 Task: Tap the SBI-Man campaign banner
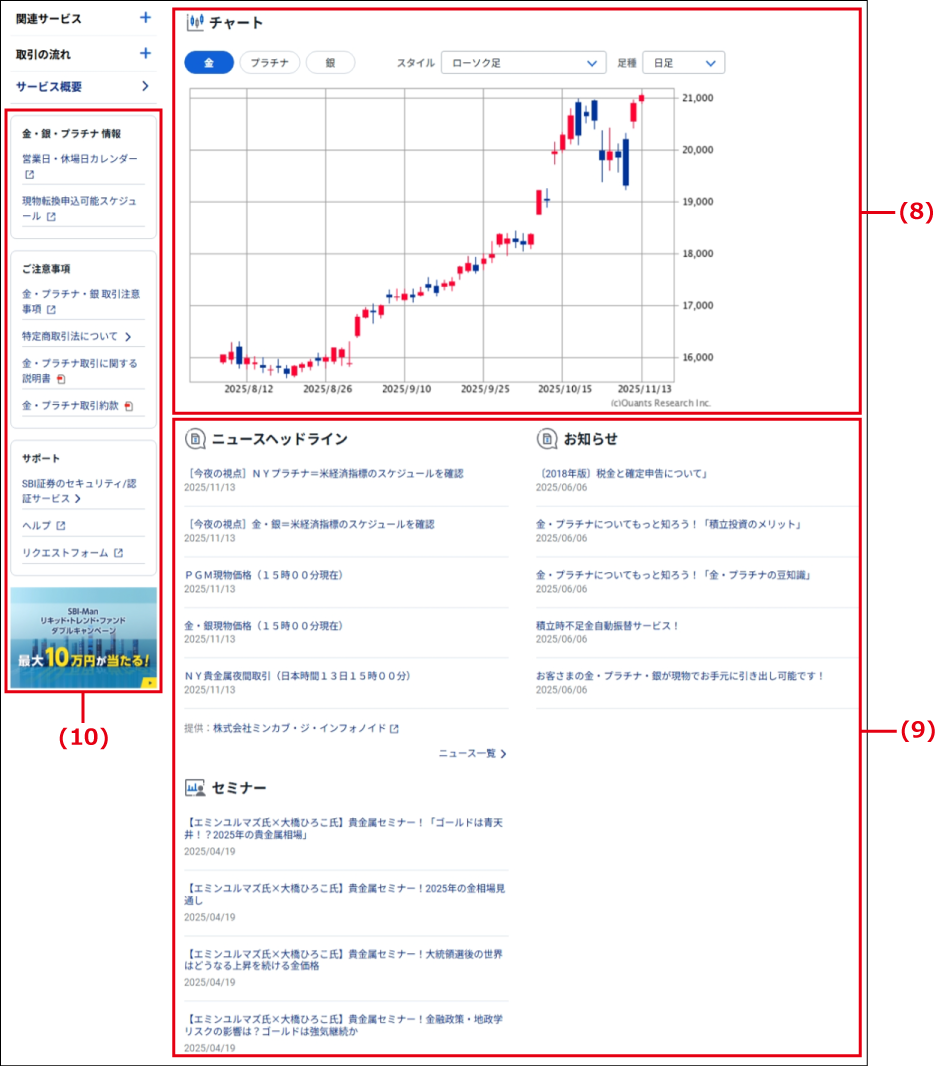83,638
